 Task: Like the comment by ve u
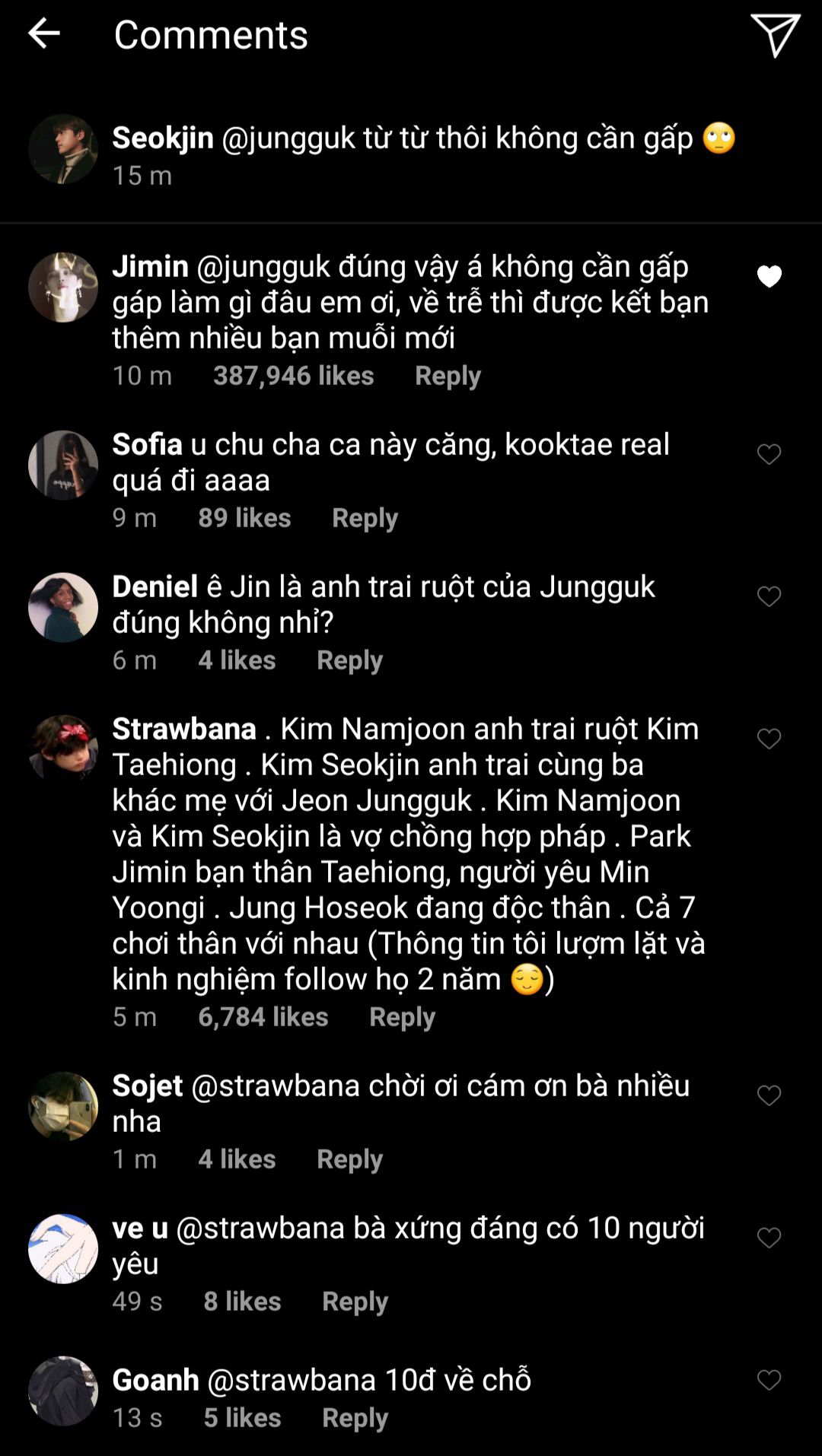[x=769, y=1238]
